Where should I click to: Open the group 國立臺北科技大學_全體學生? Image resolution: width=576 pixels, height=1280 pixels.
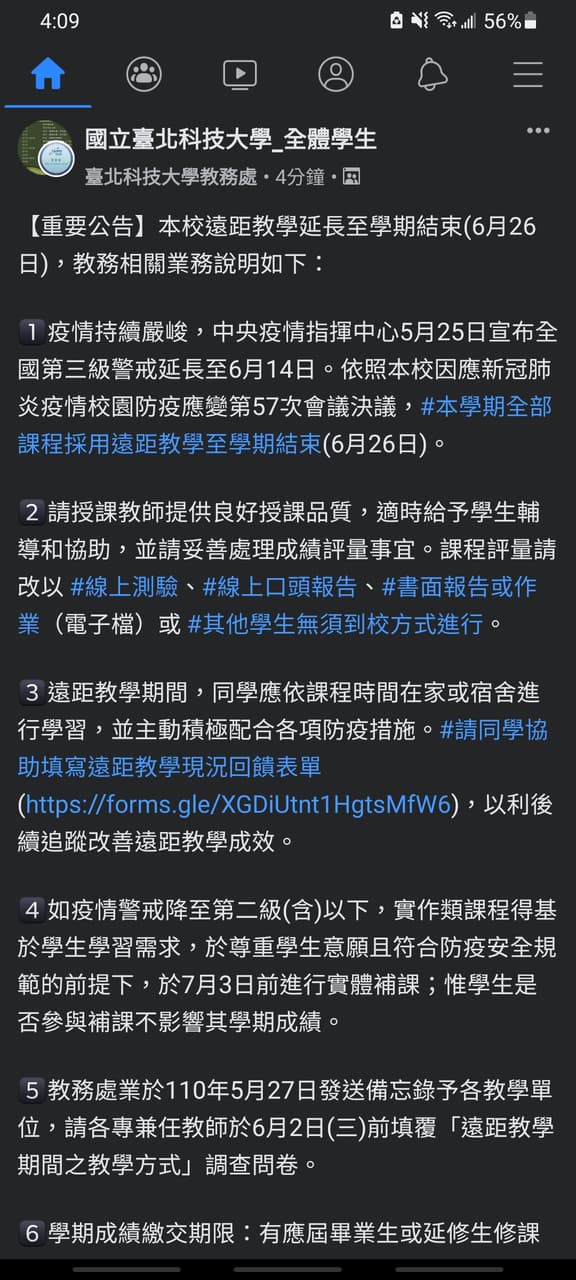(230, 139)
